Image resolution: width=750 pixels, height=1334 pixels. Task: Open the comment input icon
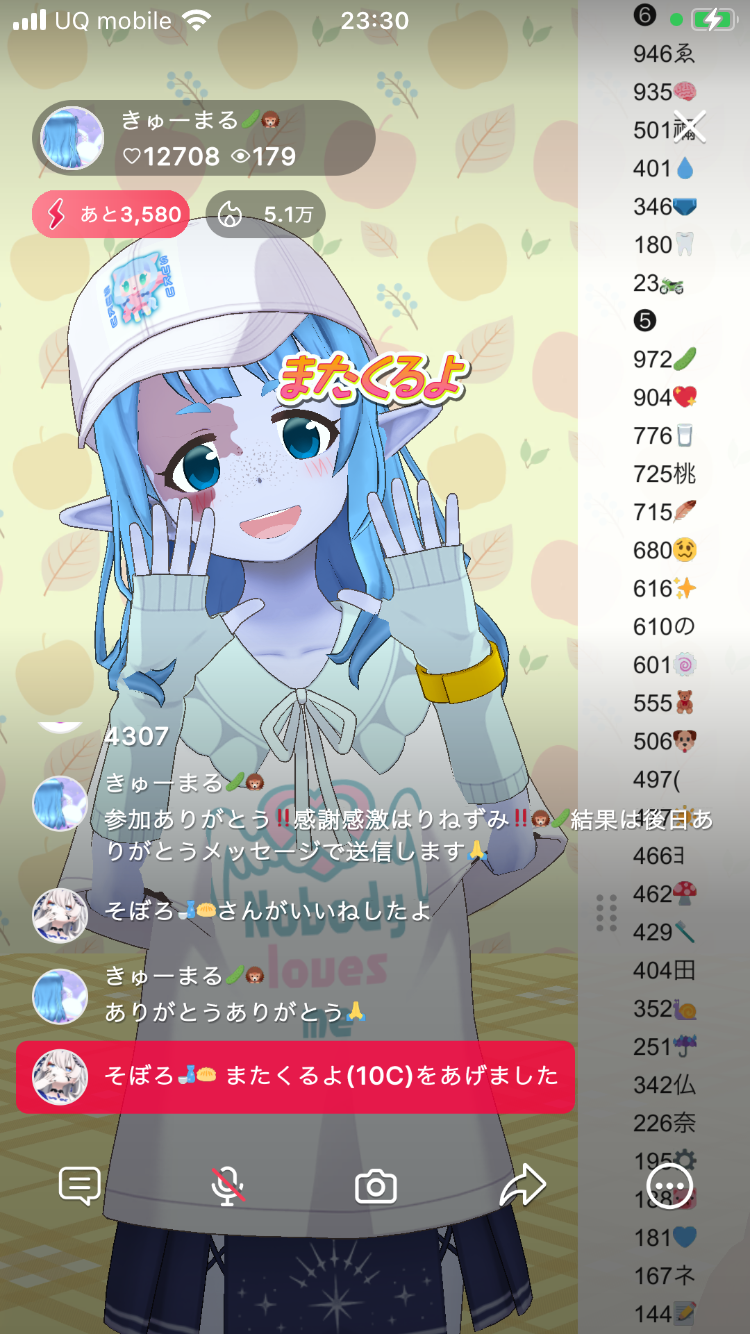[x=80, y=1186]
